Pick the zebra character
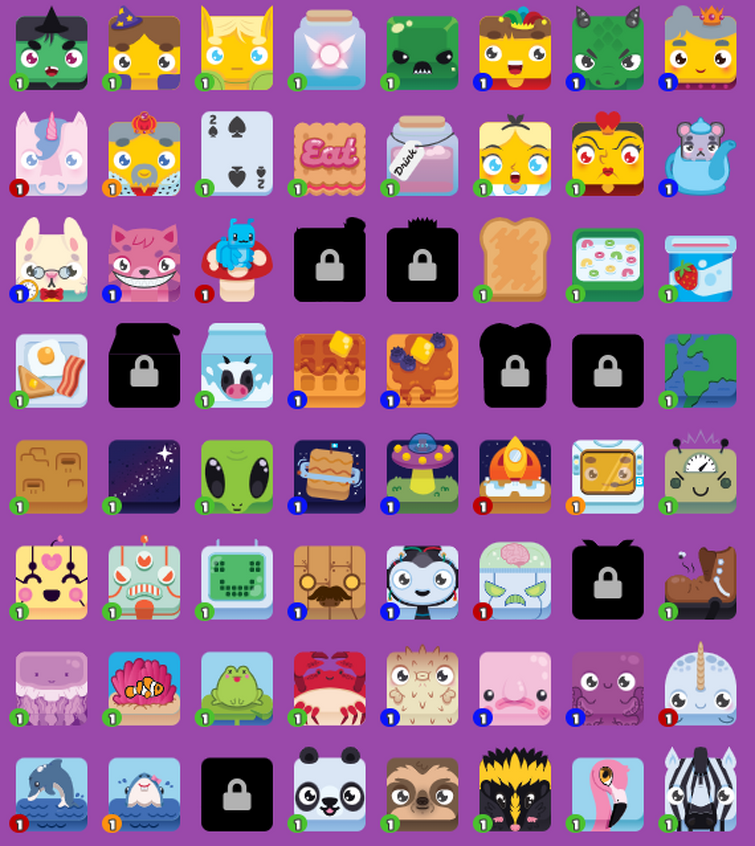 coord(700,795)
